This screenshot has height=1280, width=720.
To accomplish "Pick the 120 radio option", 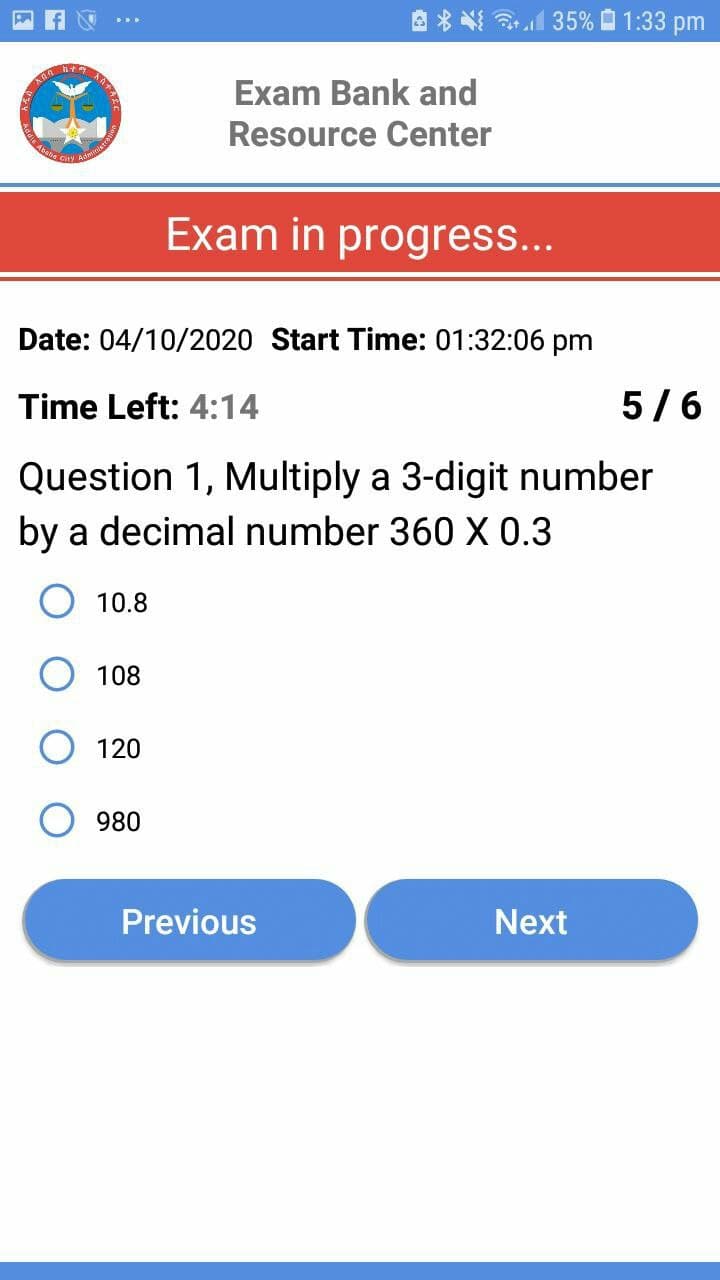I will (x=57, y=748).
